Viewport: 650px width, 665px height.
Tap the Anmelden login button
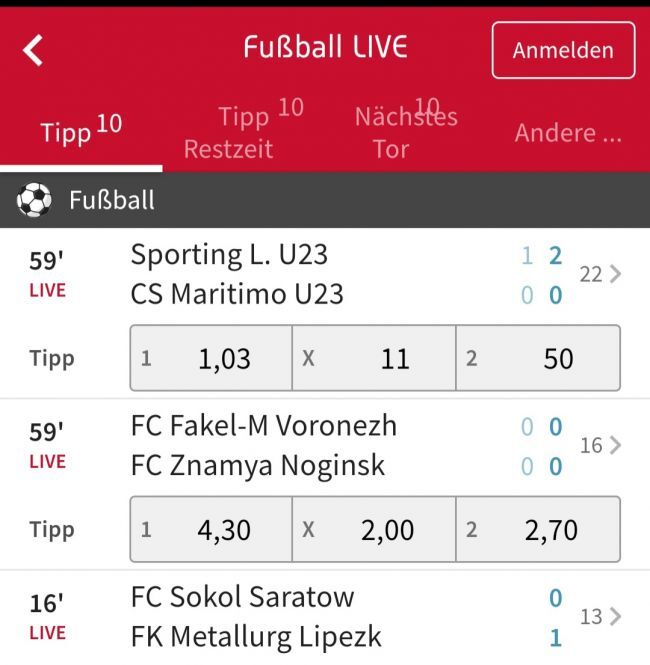(563, 50)
